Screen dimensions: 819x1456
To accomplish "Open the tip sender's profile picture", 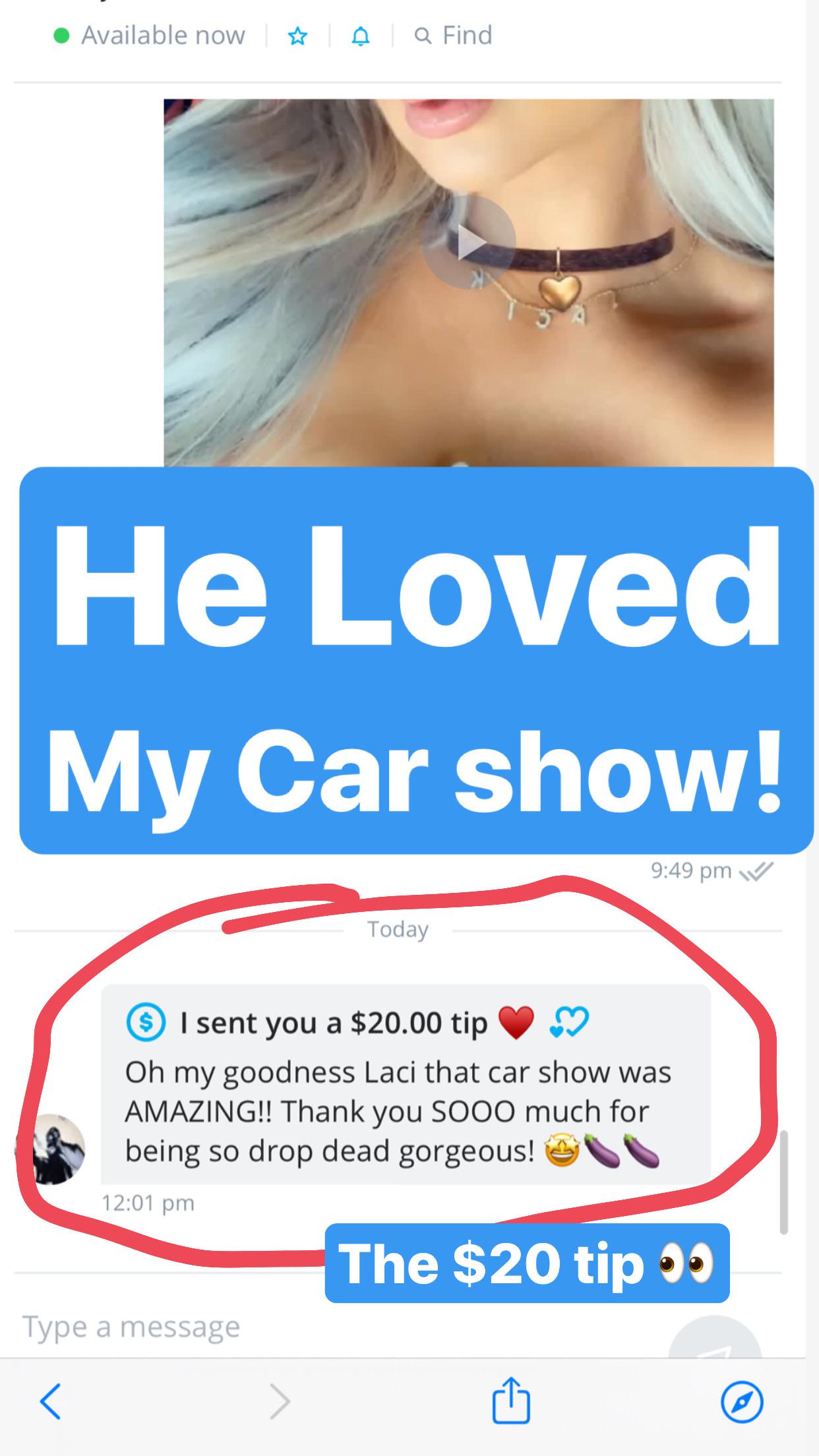I will tap(51, 1149).
